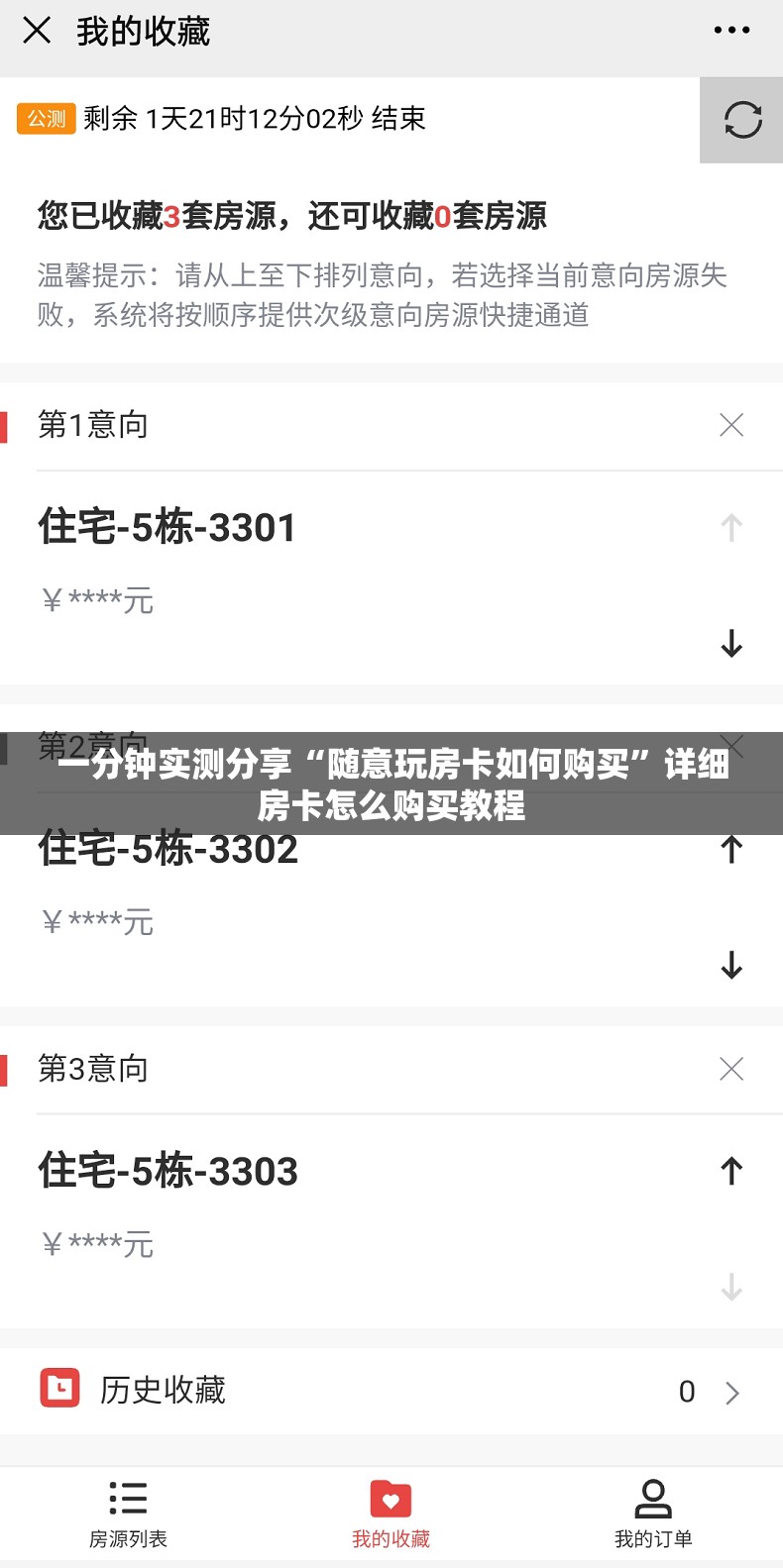This screenshot has width=783, height=1568.
Task: Close the 我的收藏 page
Action: [37, 31]
